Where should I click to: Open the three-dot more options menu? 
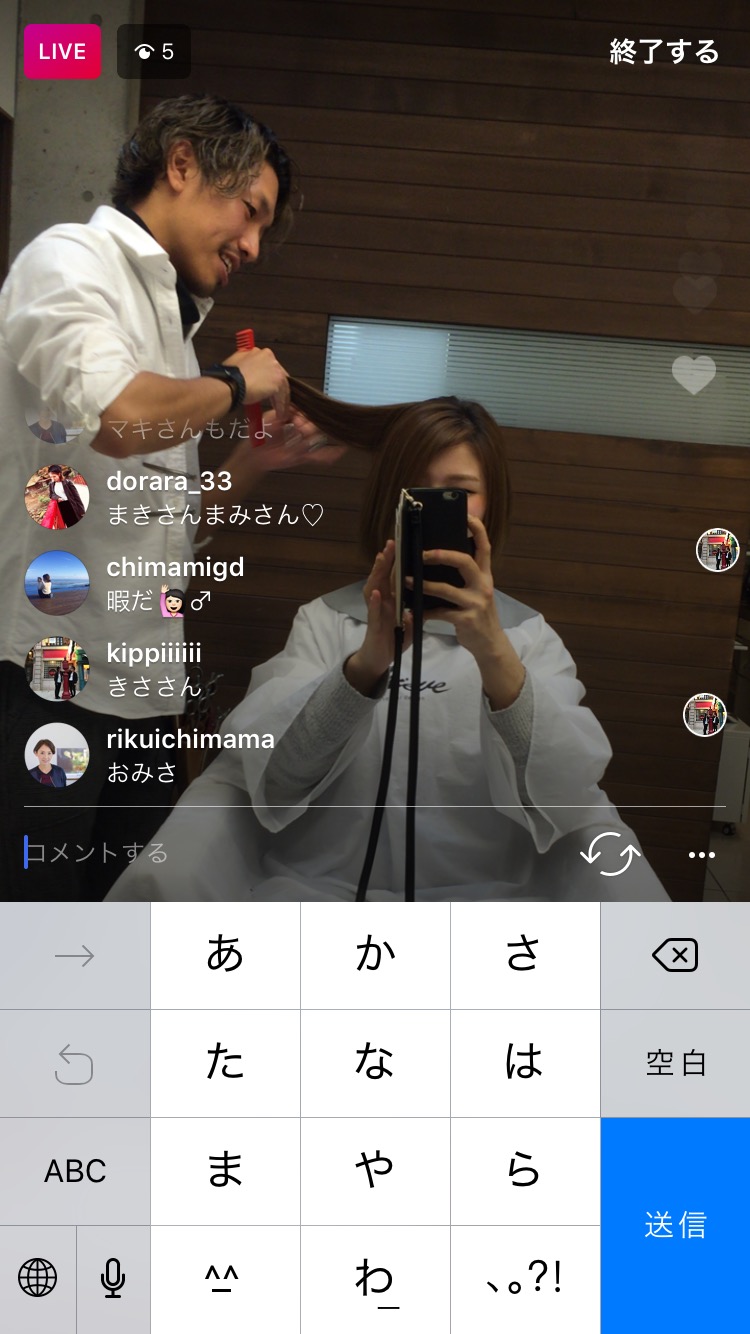point(702,855)
